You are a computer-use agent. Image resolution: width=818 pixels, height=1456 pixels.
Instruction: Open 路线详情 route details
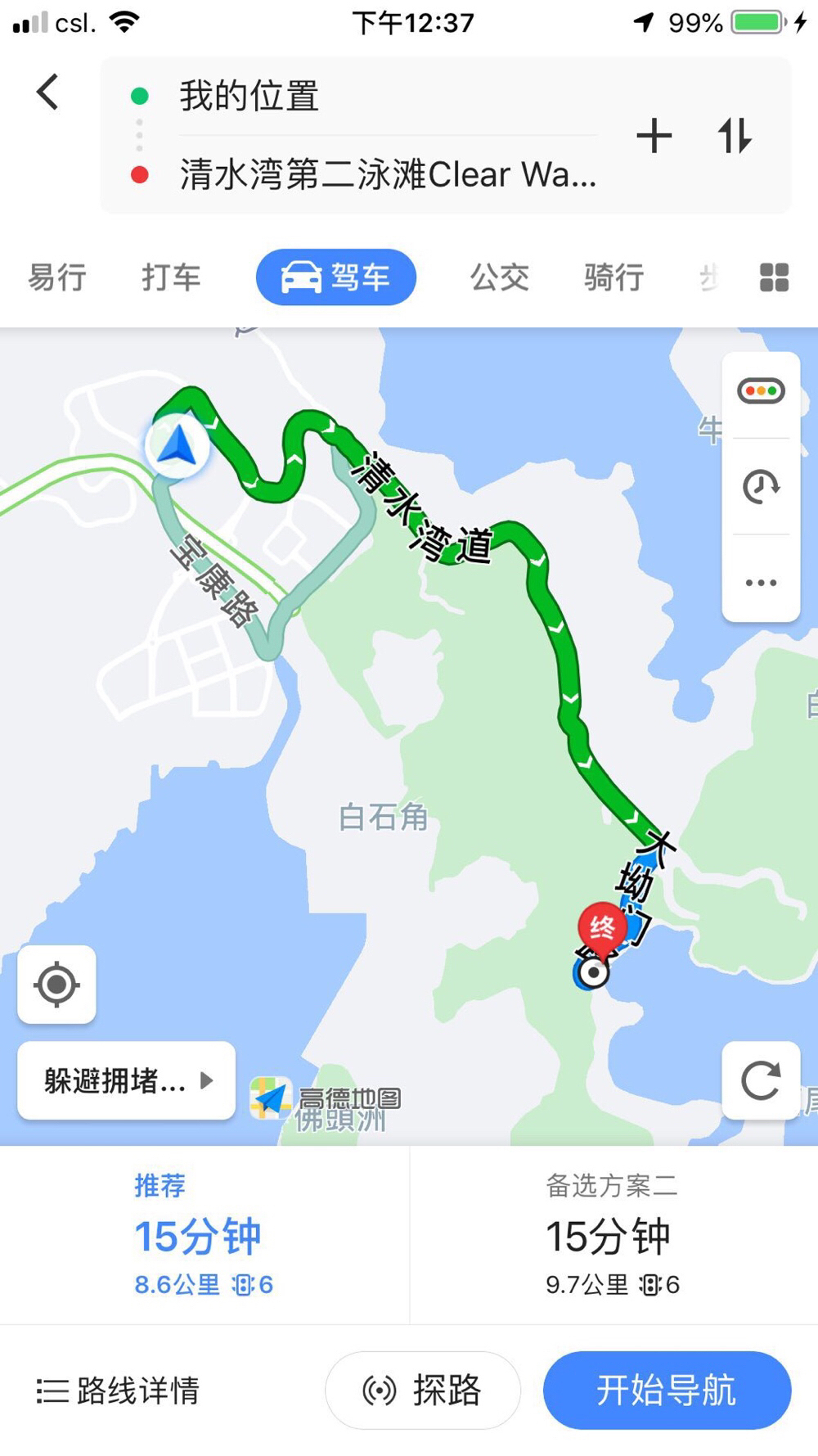click(x=119, y=1391)
